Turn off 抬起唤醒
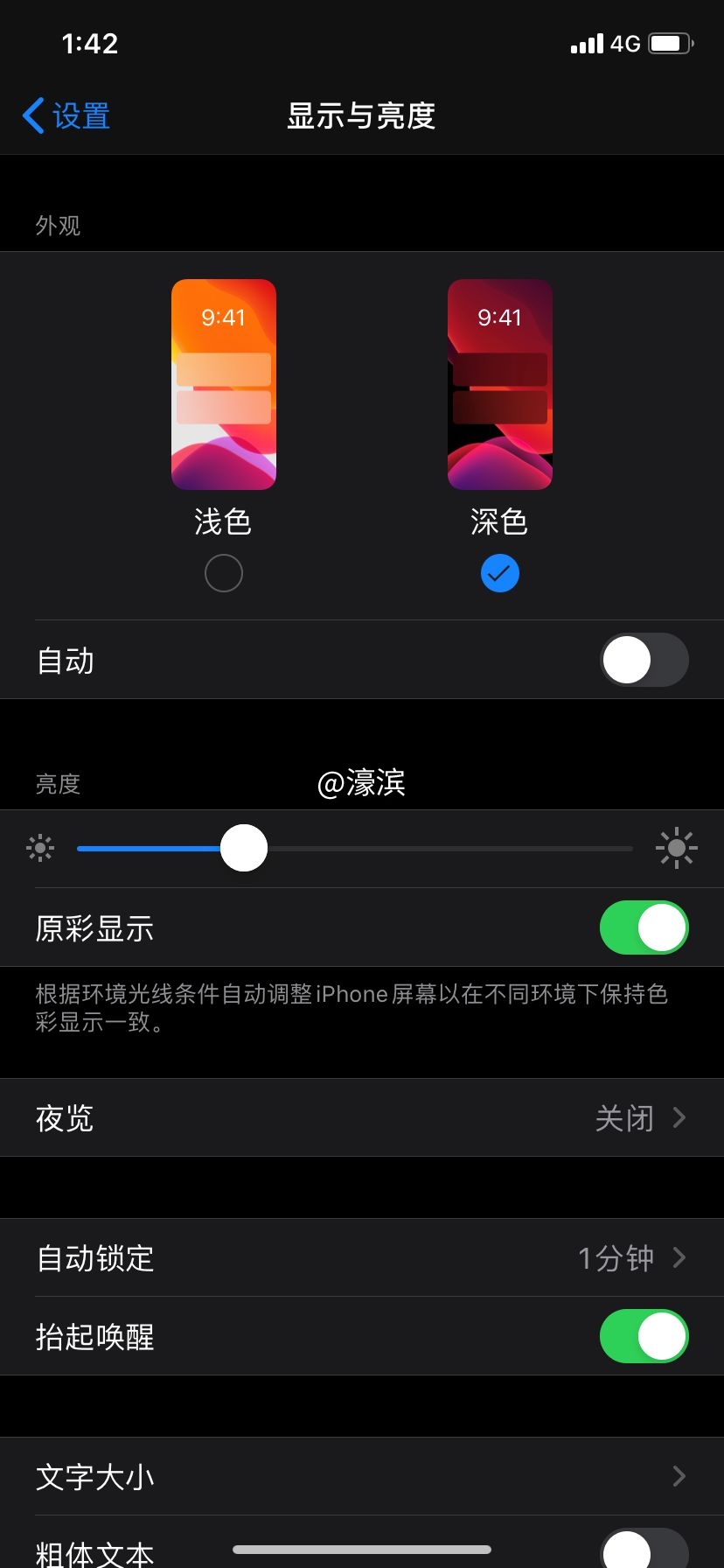Viewport: 724px width, 1568px height. click(644, 1336)
